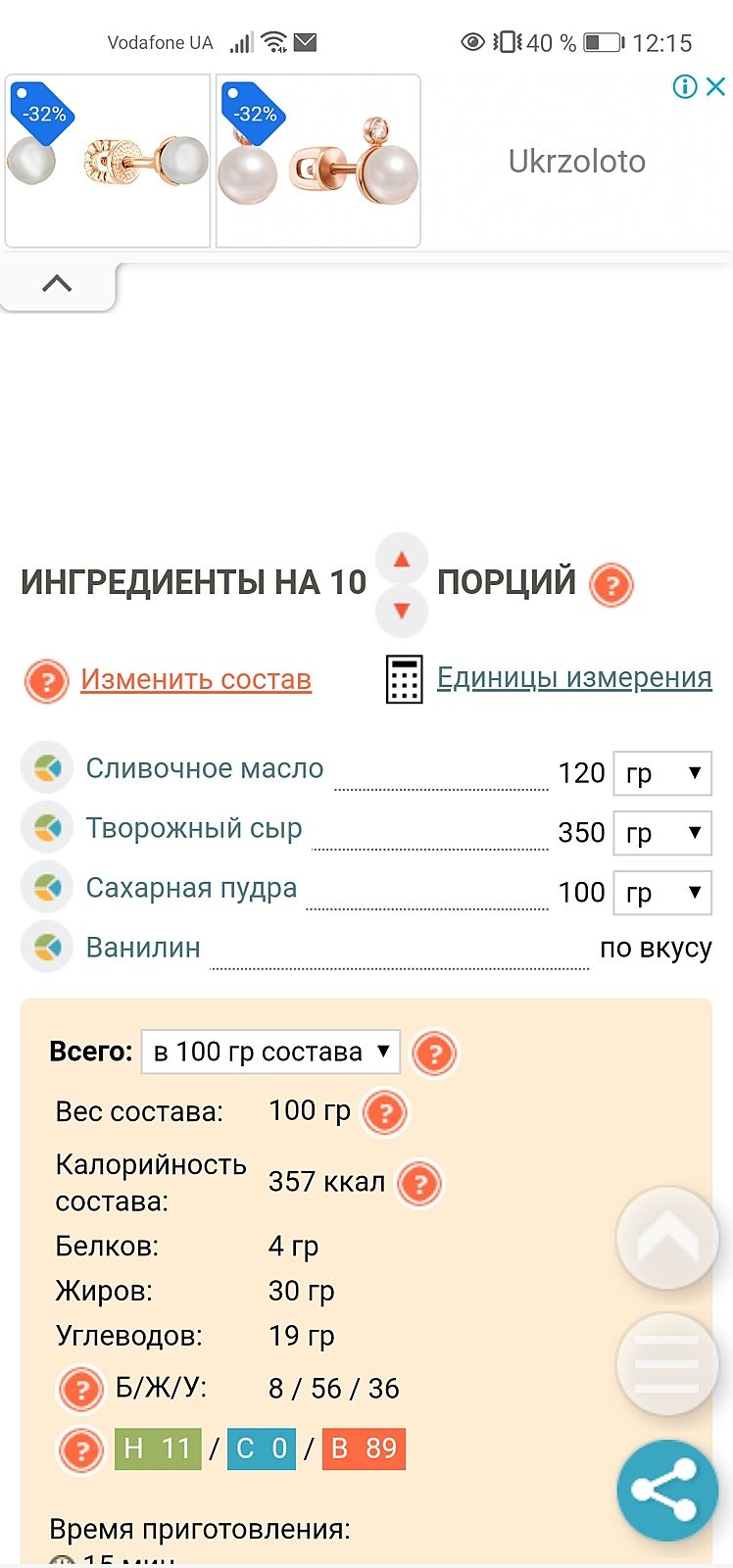
Task: Open the first earrings ad thumbnail
Action: tap(108, 161)
